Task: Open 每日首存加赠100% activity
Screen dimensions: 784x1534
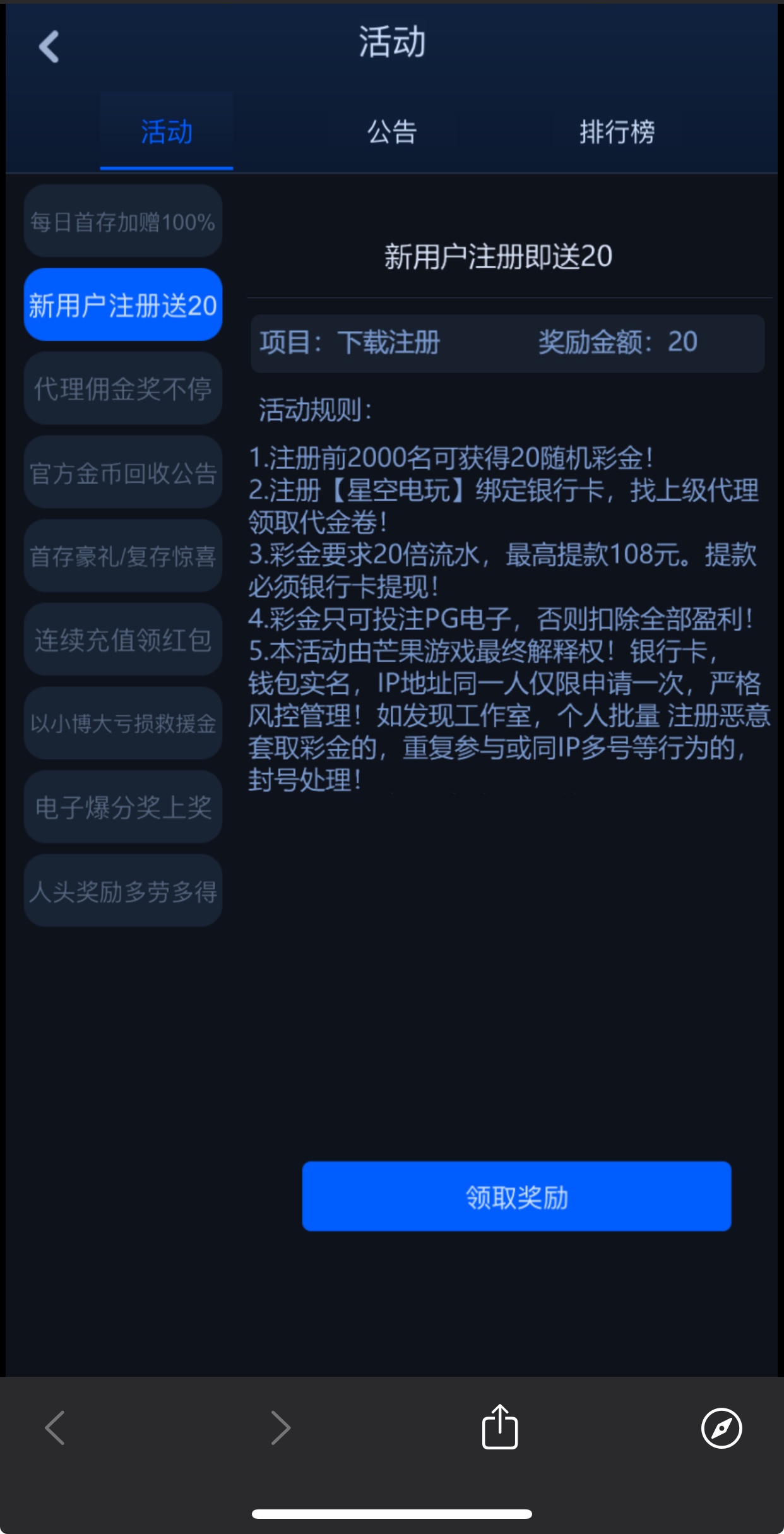Action: 123,222
